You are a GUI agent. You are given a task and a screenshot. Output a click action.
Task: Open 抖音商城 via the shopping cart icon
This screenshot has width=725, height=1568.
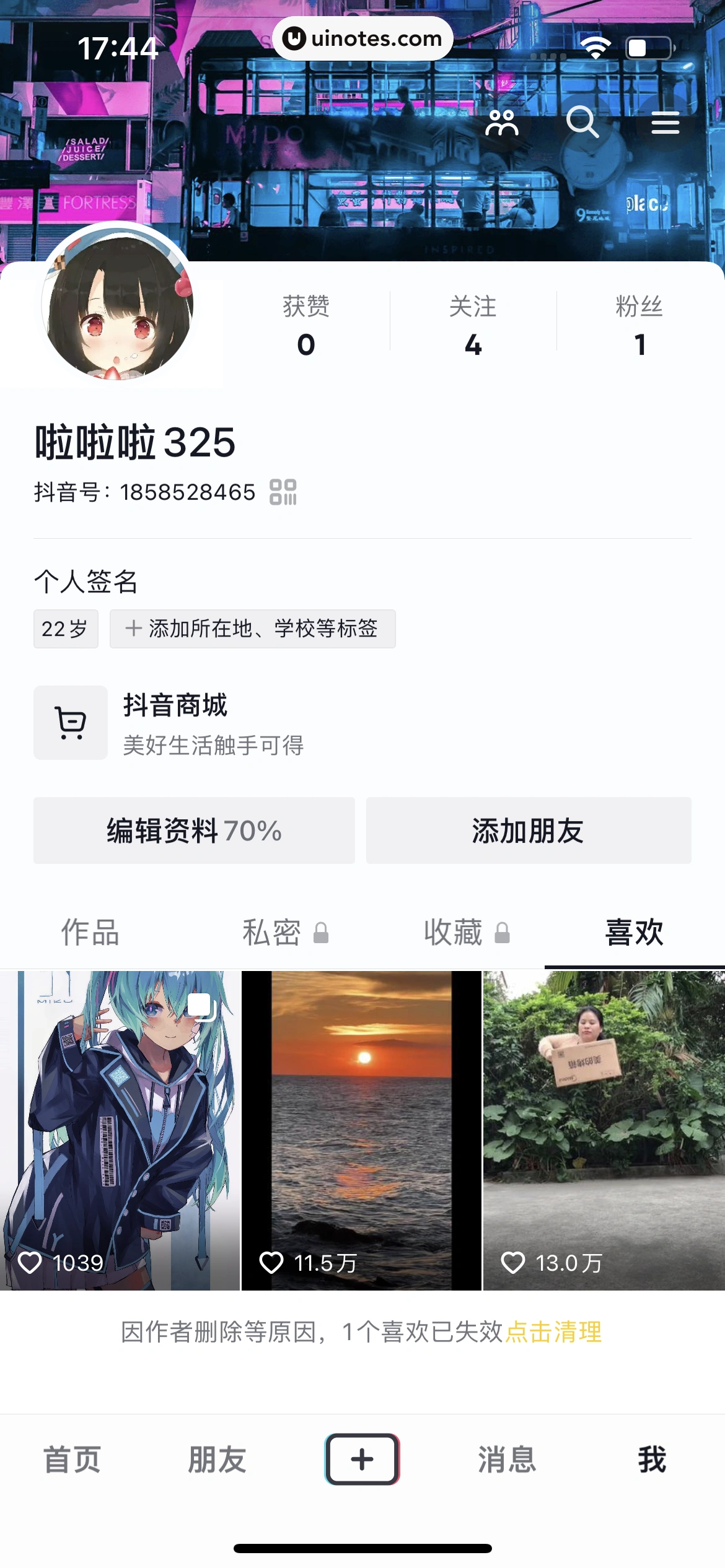[x=70, y=723]
